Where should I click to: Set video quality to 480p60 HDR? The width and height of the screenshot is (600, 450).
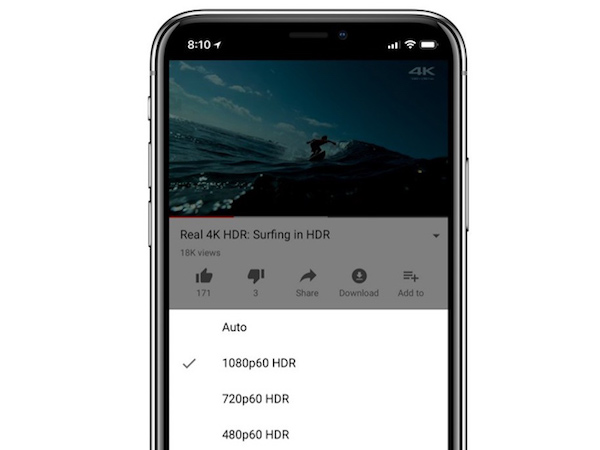(x=255, y=435)
